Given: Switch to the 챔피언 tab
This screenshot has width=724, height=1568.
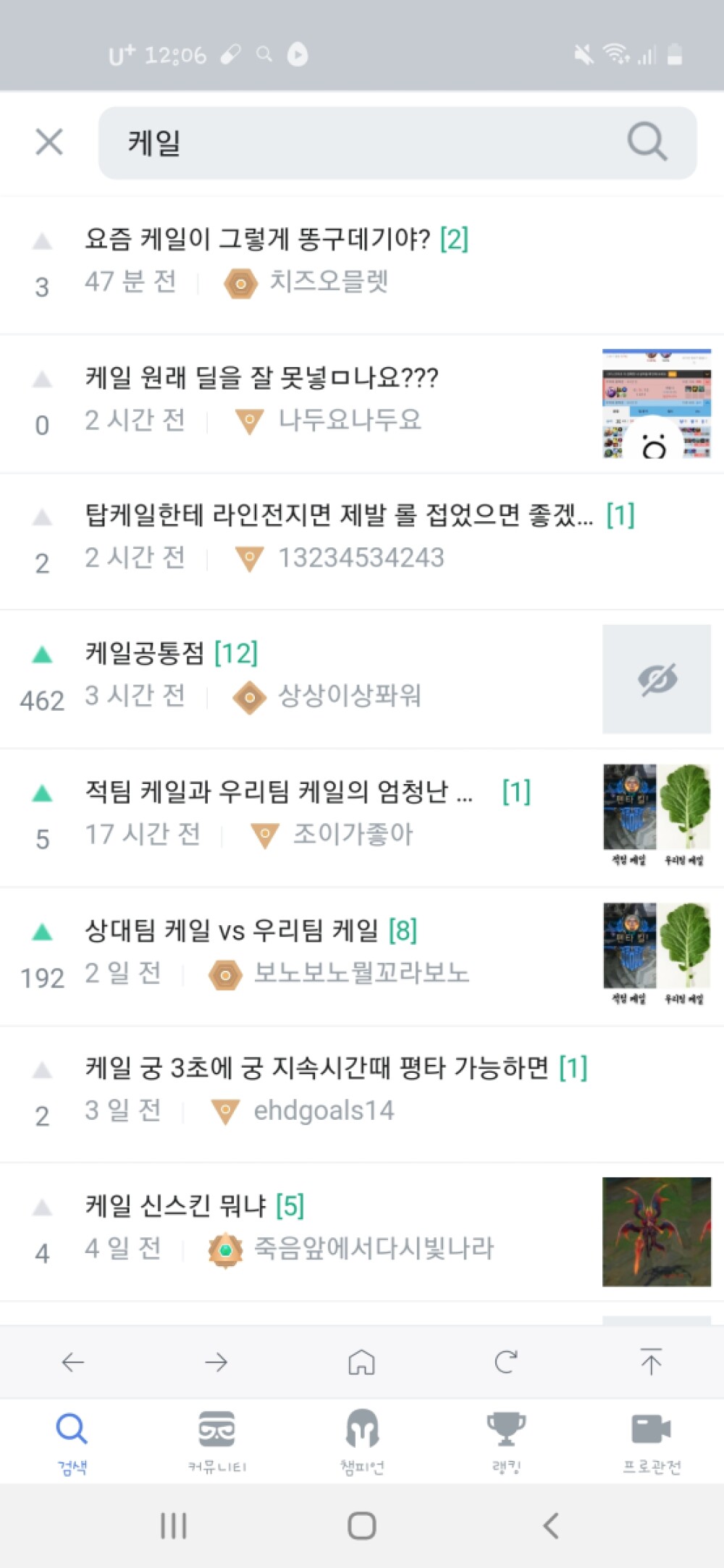Looking at the screenshot, I should coord(362,1441).
